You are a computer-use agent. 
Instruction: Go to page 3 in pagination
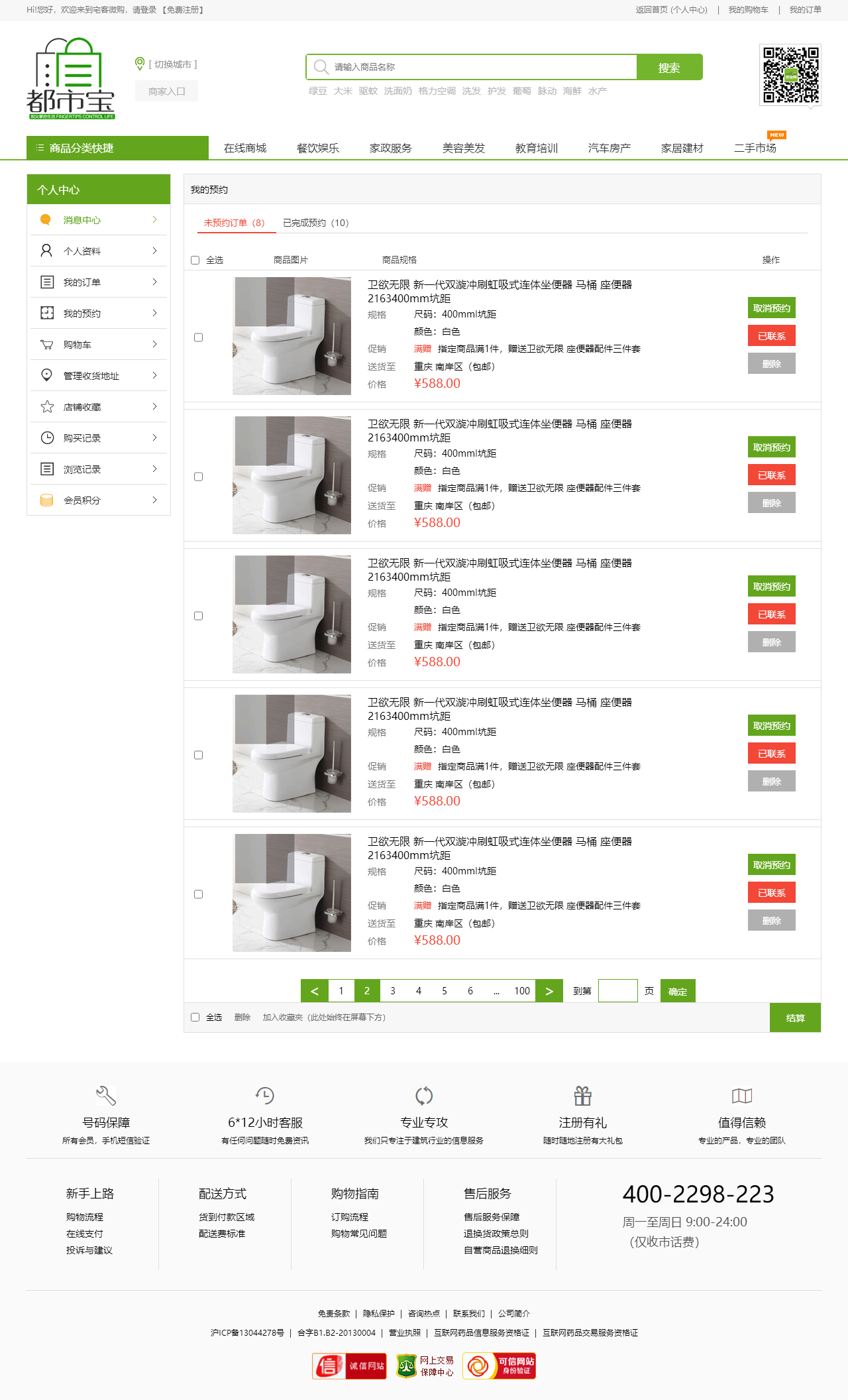pos(393,991)
